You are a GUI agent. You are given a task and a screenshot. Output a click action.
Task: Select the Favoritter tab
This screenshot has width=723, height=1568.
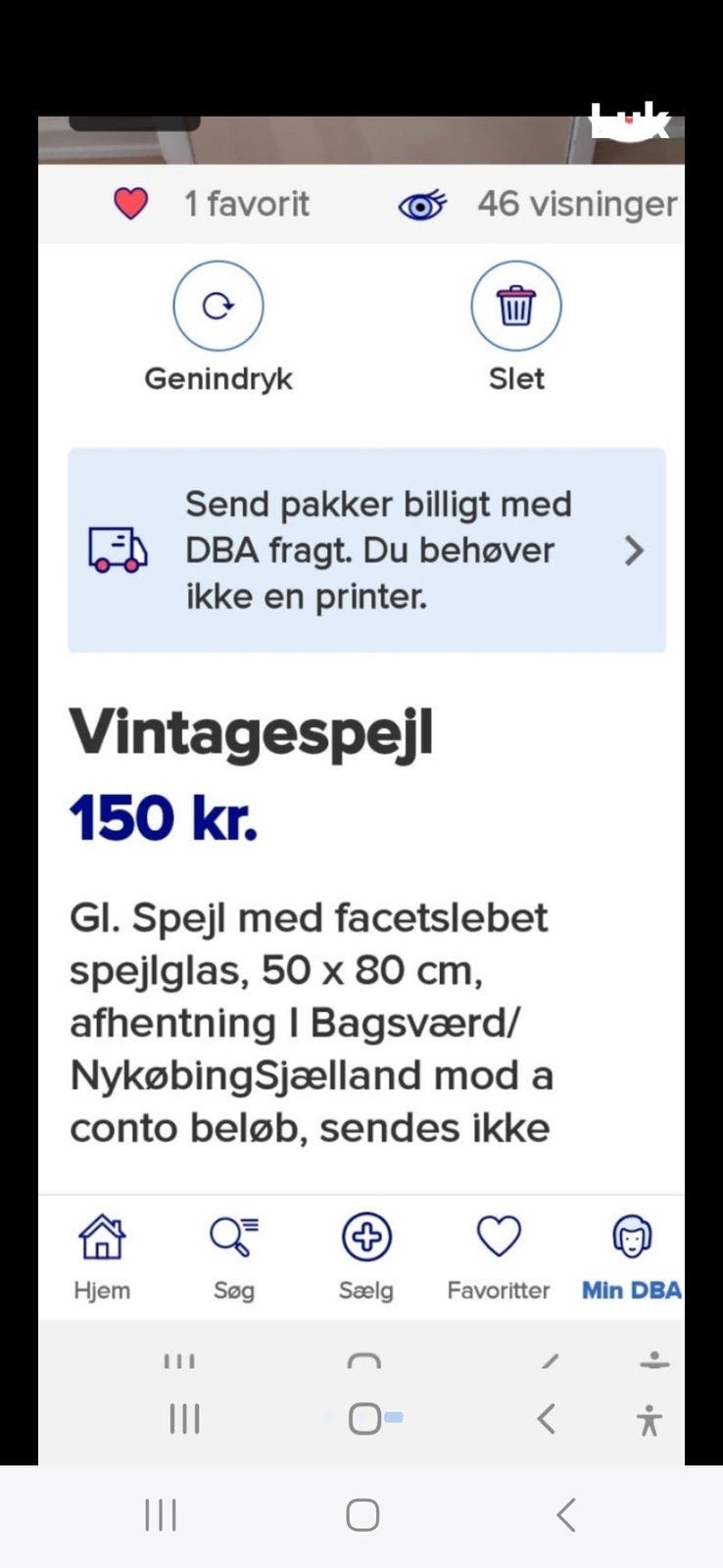(x=498, y=1257)
